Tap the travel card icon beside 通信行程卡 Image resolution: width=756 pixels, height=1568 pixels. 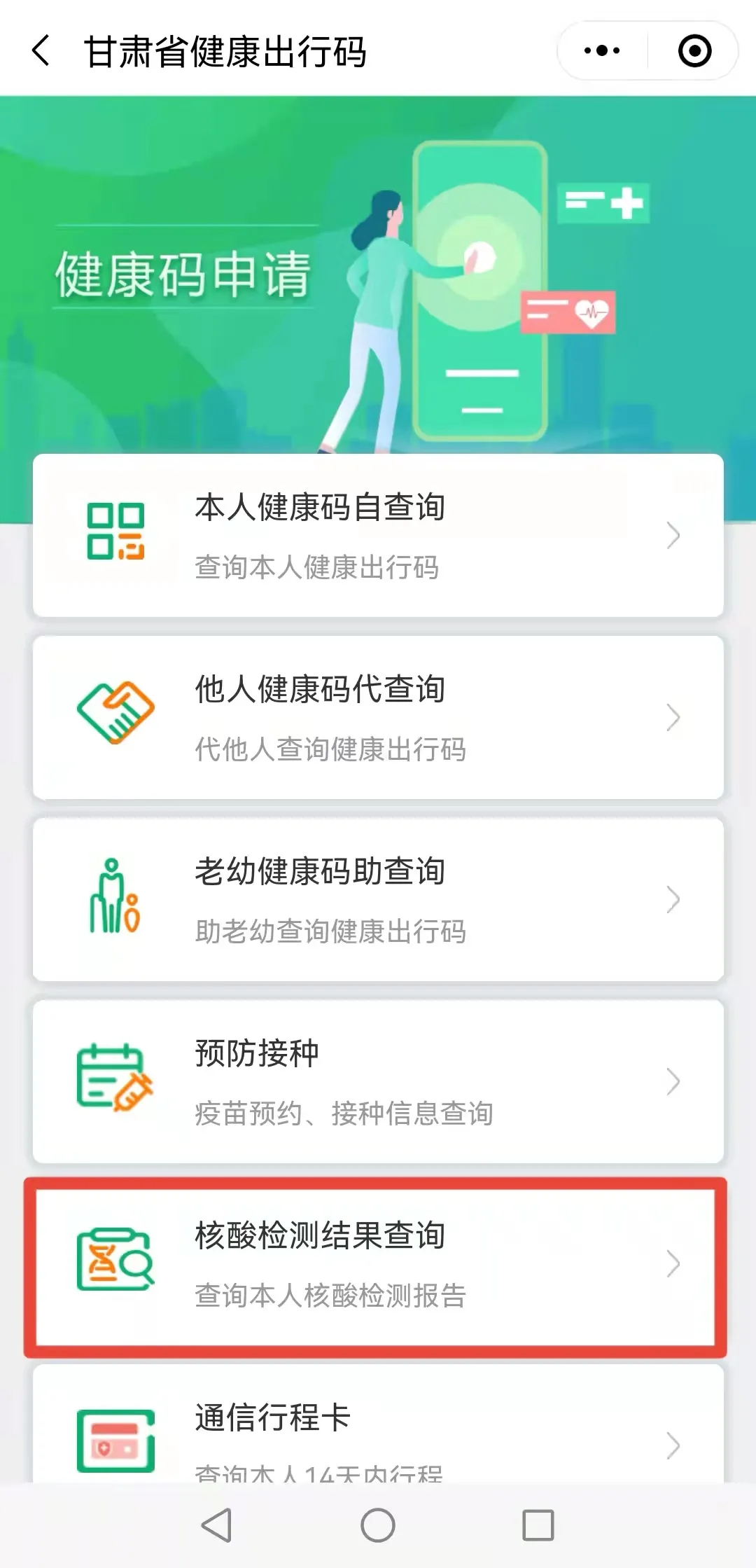click(114, 1439)
